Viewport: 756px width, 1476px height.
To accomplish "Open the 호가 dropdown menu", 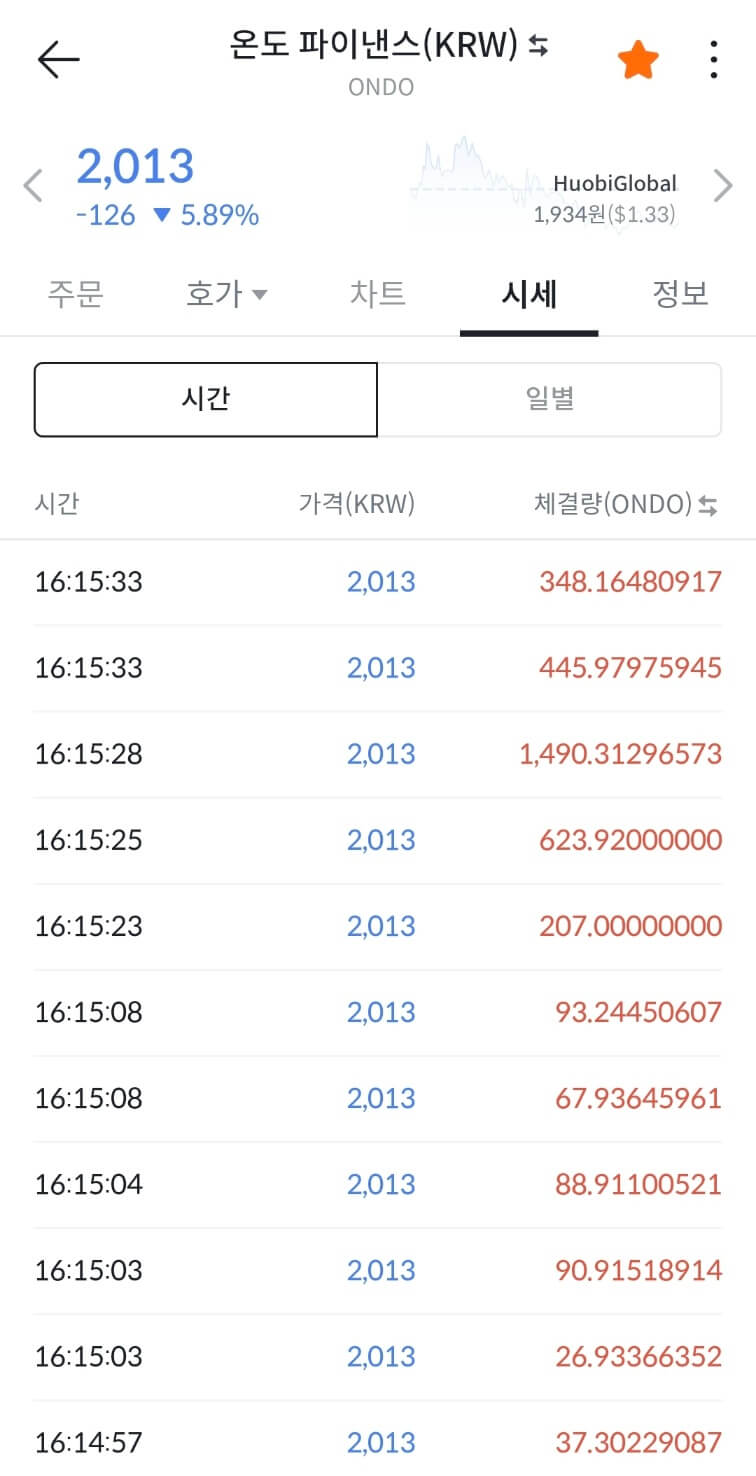I will coord(227,294).
